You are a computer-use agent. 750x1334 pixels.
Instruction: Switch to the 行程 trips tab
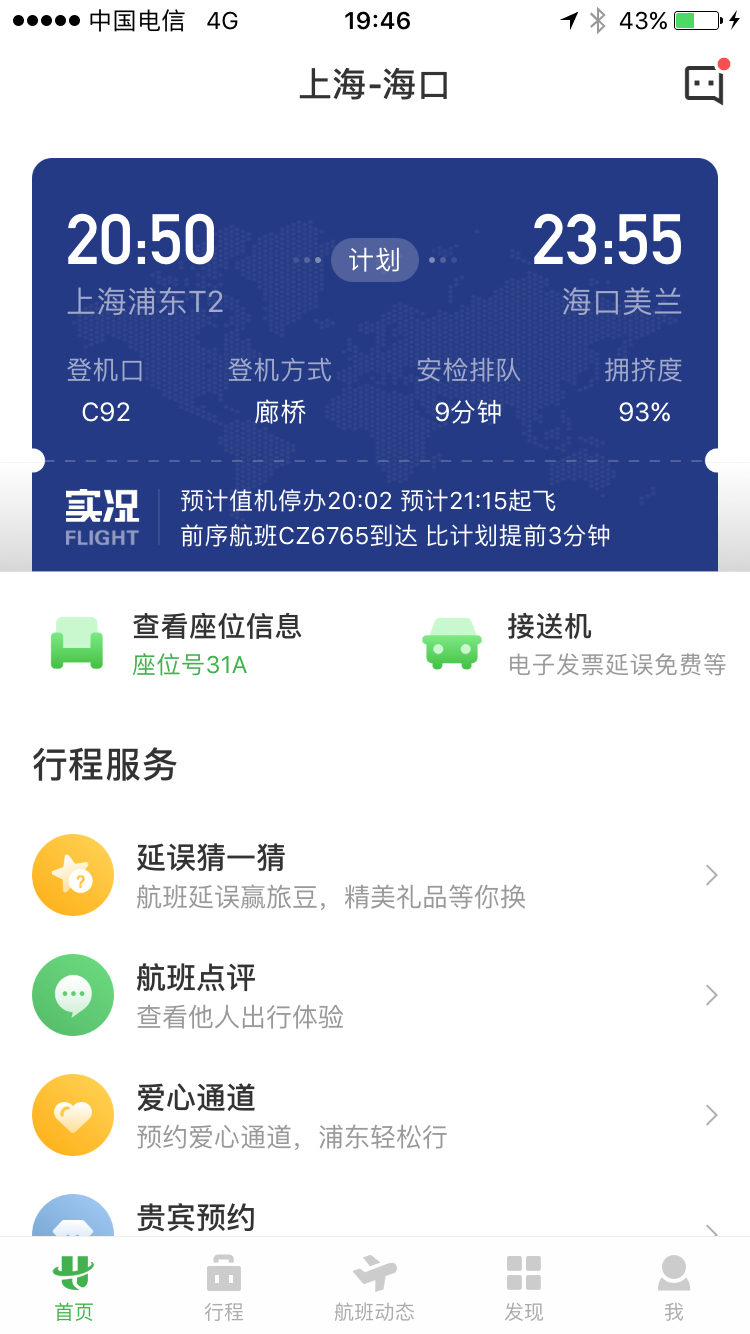click(224, 1288)
